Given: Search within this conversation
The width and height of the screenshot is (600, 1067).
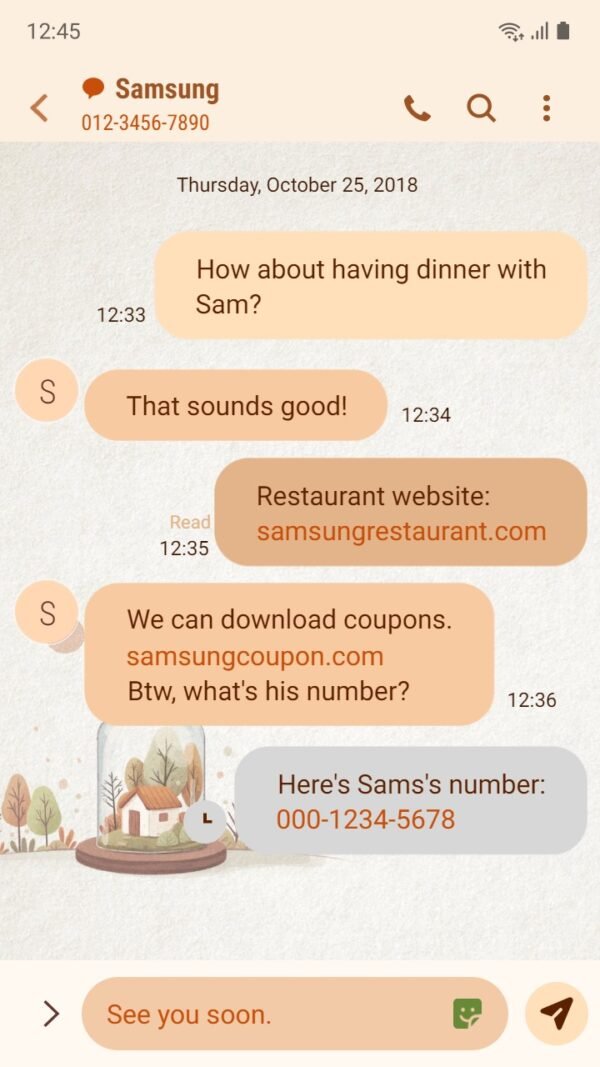Looking at the screenshot, I should coord(481,108).
